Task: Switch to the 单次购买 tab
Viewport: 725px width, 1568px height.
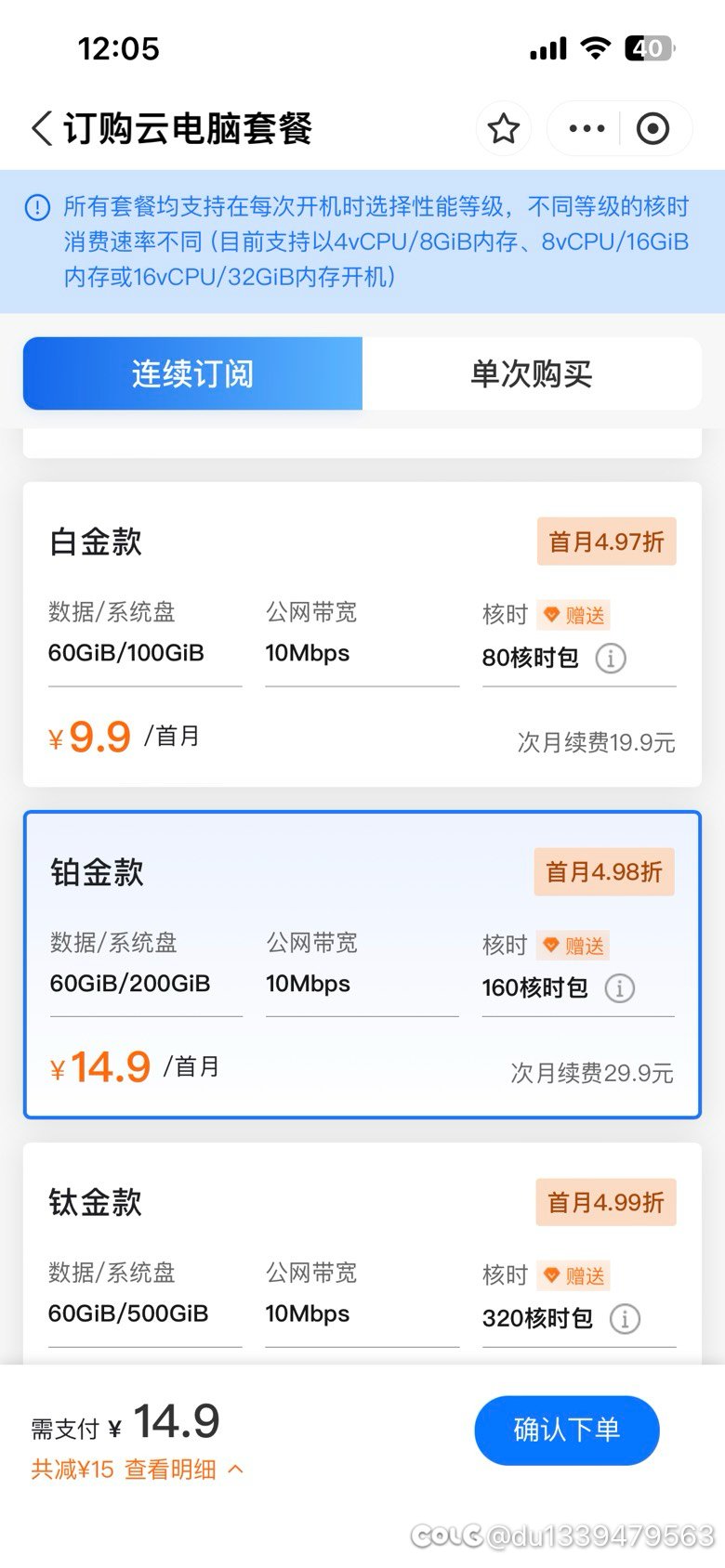Action: click(532, 373)
